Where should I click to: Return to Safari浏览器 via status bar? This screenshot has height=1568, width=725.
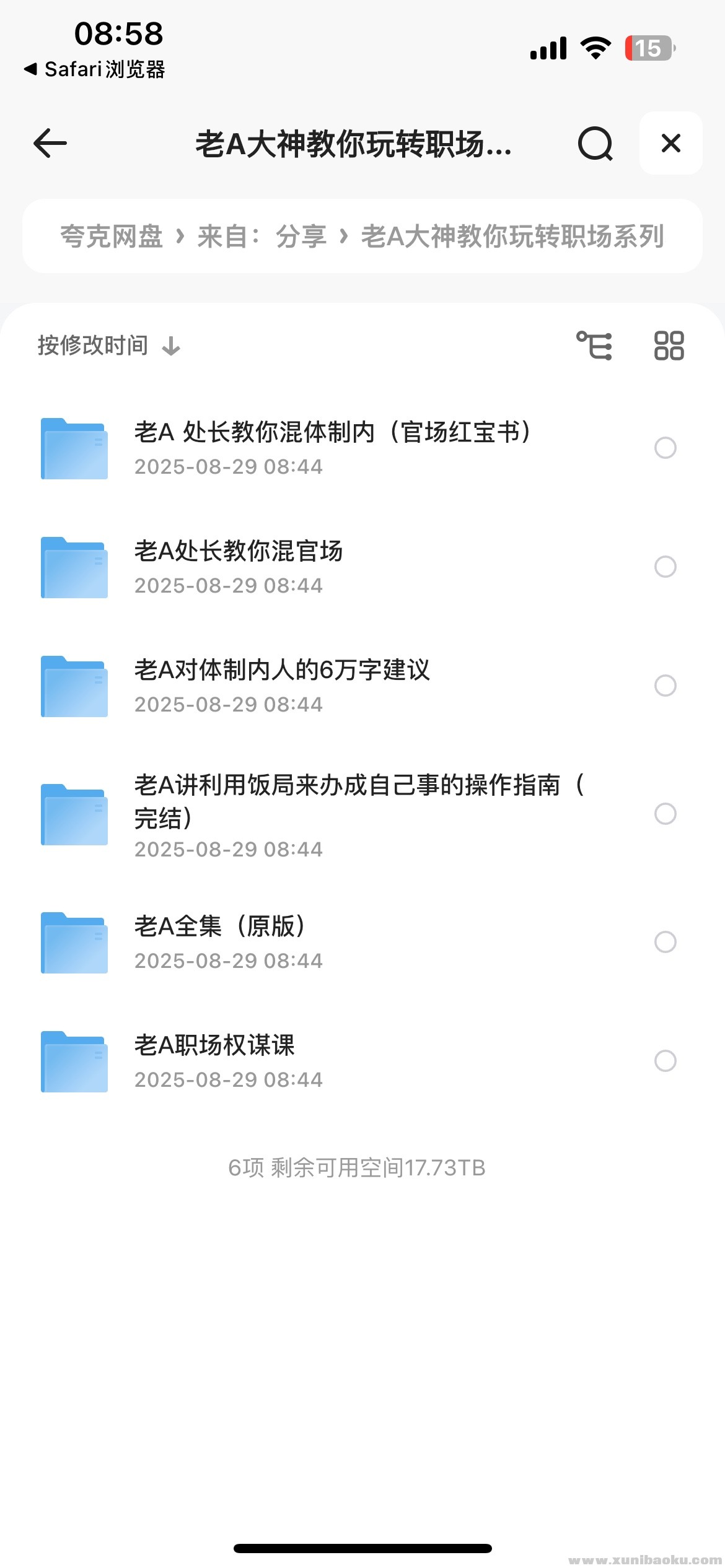(94, 69)
